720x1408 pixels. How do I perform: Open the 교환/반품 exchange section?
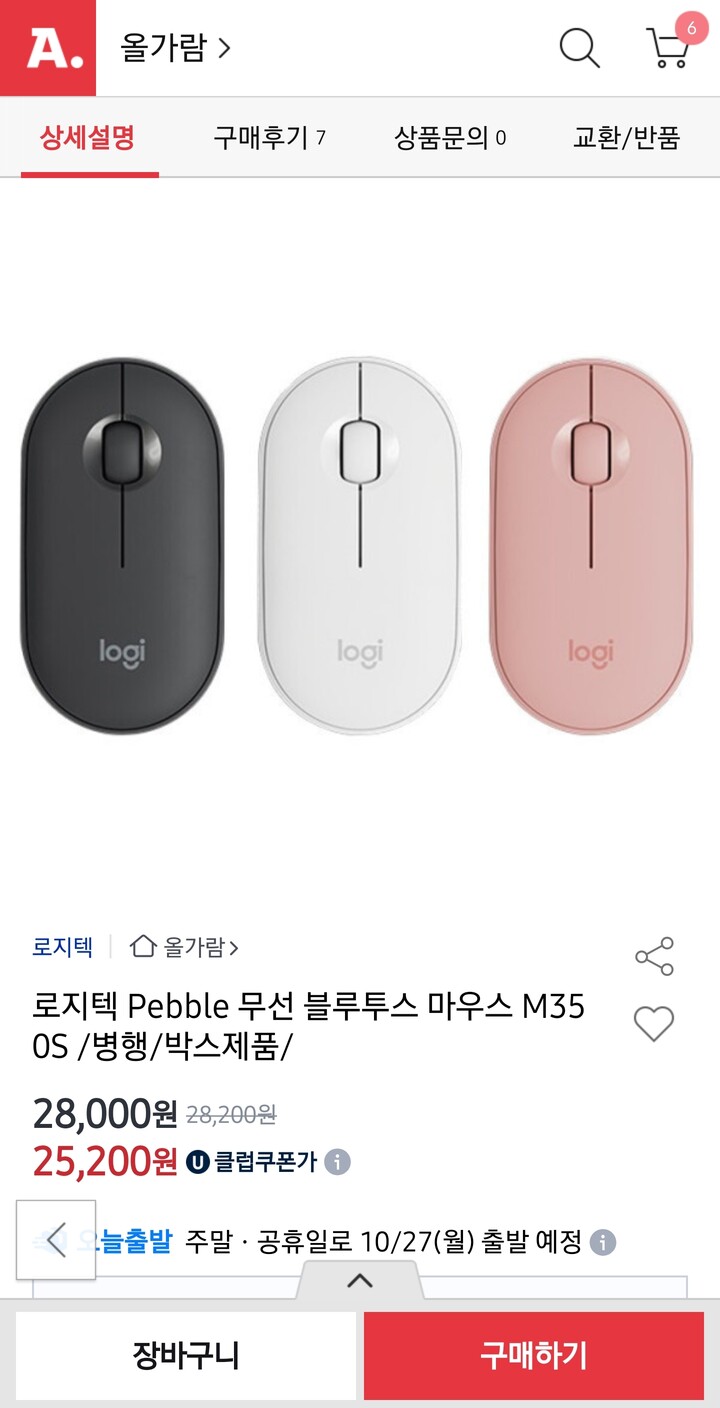click(x=628, y=138)
